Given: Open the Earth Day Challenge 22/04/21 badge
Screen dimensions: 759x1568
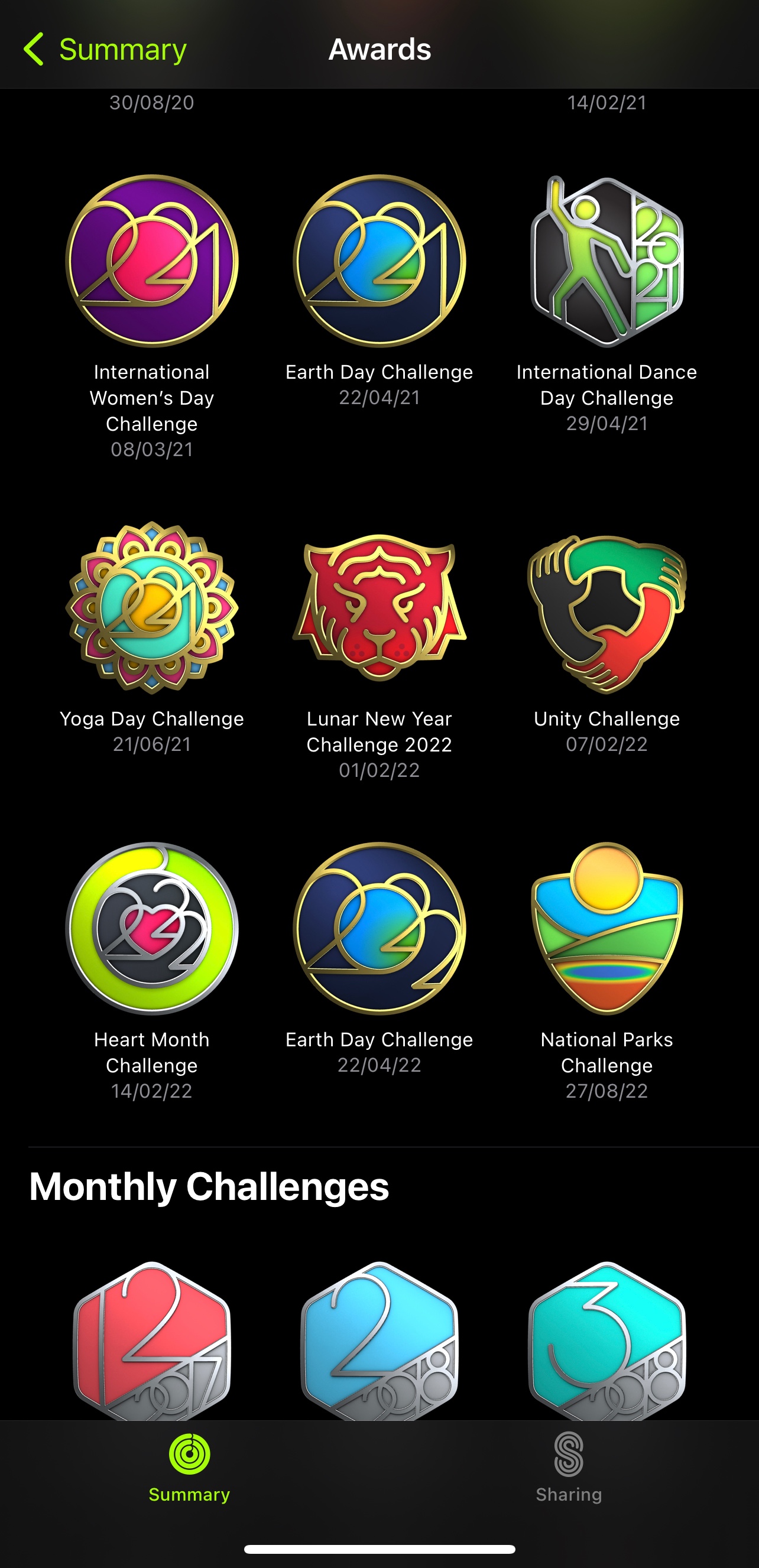Looking at the screenshot, I should (x=379, y=261).
